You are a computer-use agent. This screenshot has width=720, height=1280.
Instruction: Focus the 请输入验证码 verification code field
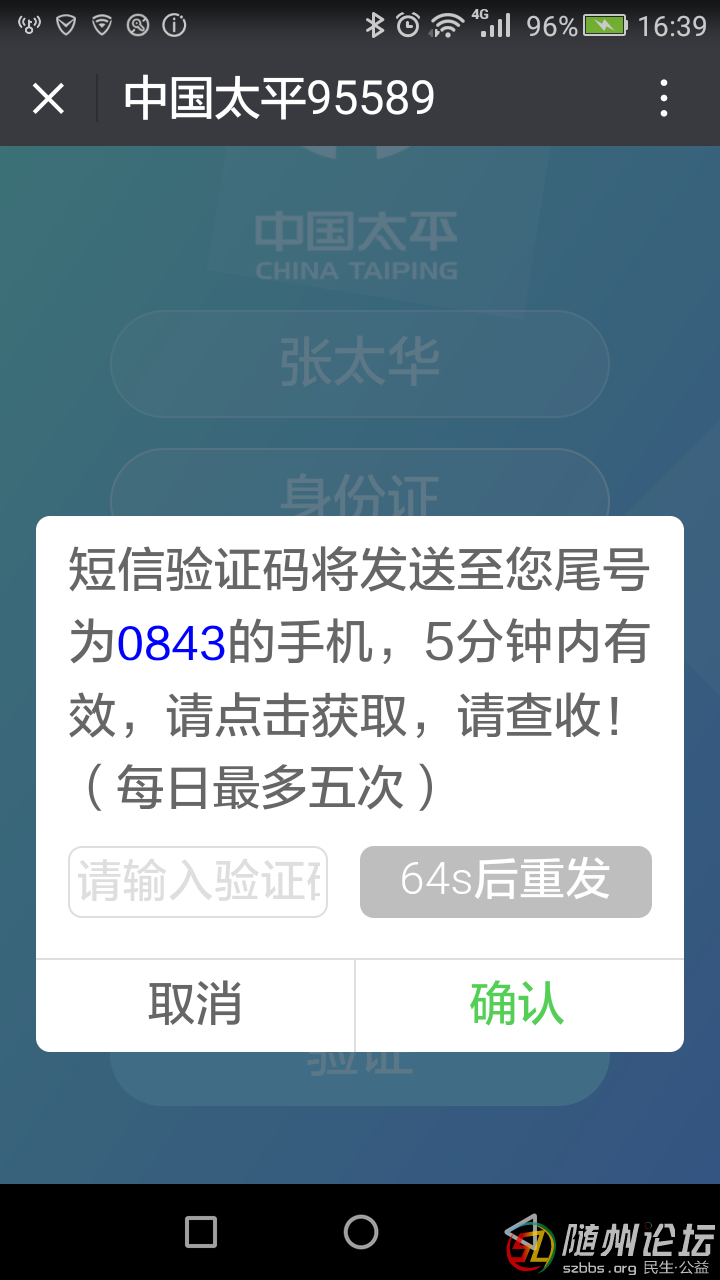coord(198,882)
